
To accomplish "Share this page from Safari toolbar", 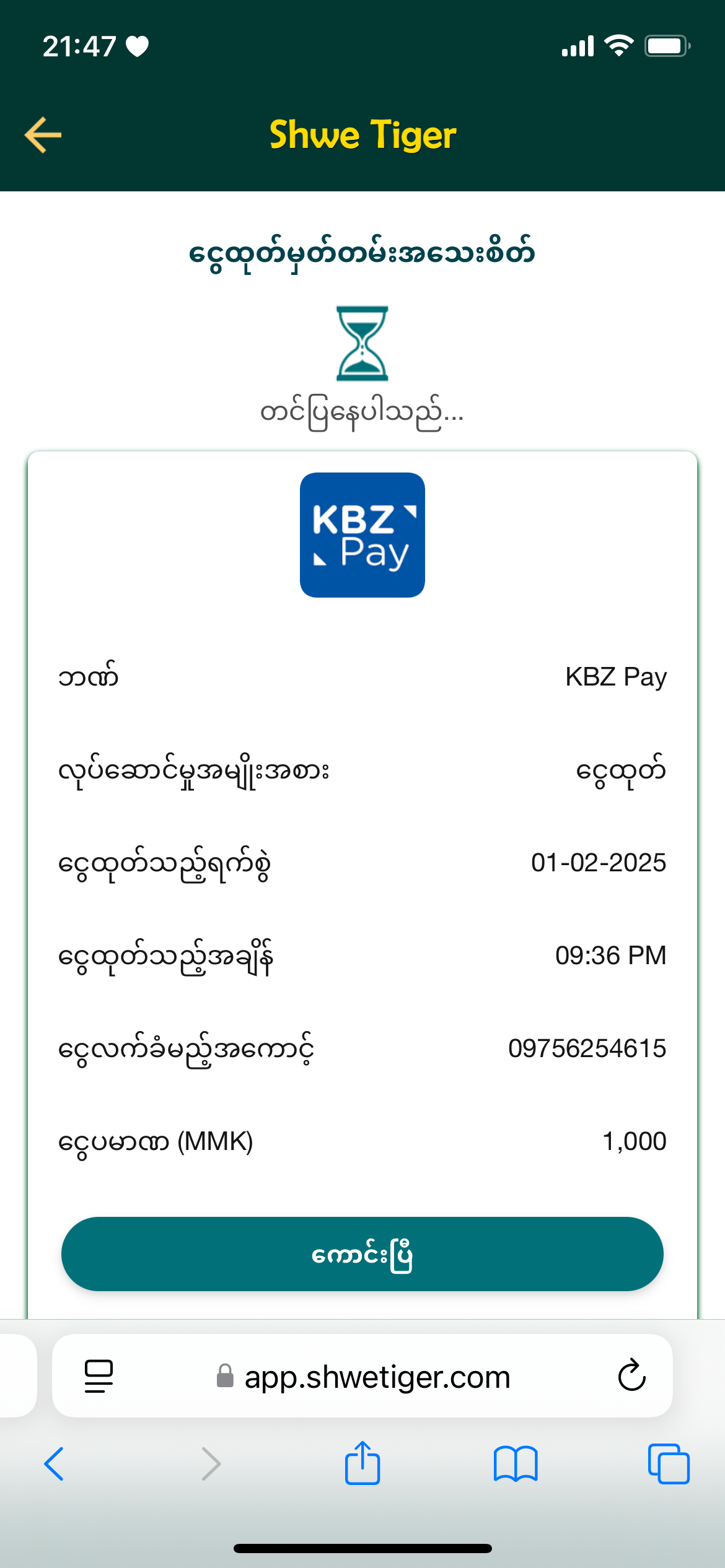I will [362, 1464].
